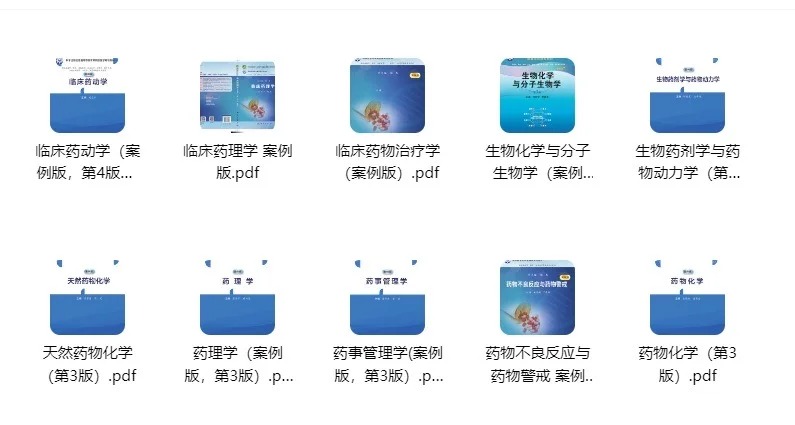Image resolution: width=795 pixels, height=425 pixels.
Task: Open the 药物不良反应与药物警戒 file
Action: (537, 297)
